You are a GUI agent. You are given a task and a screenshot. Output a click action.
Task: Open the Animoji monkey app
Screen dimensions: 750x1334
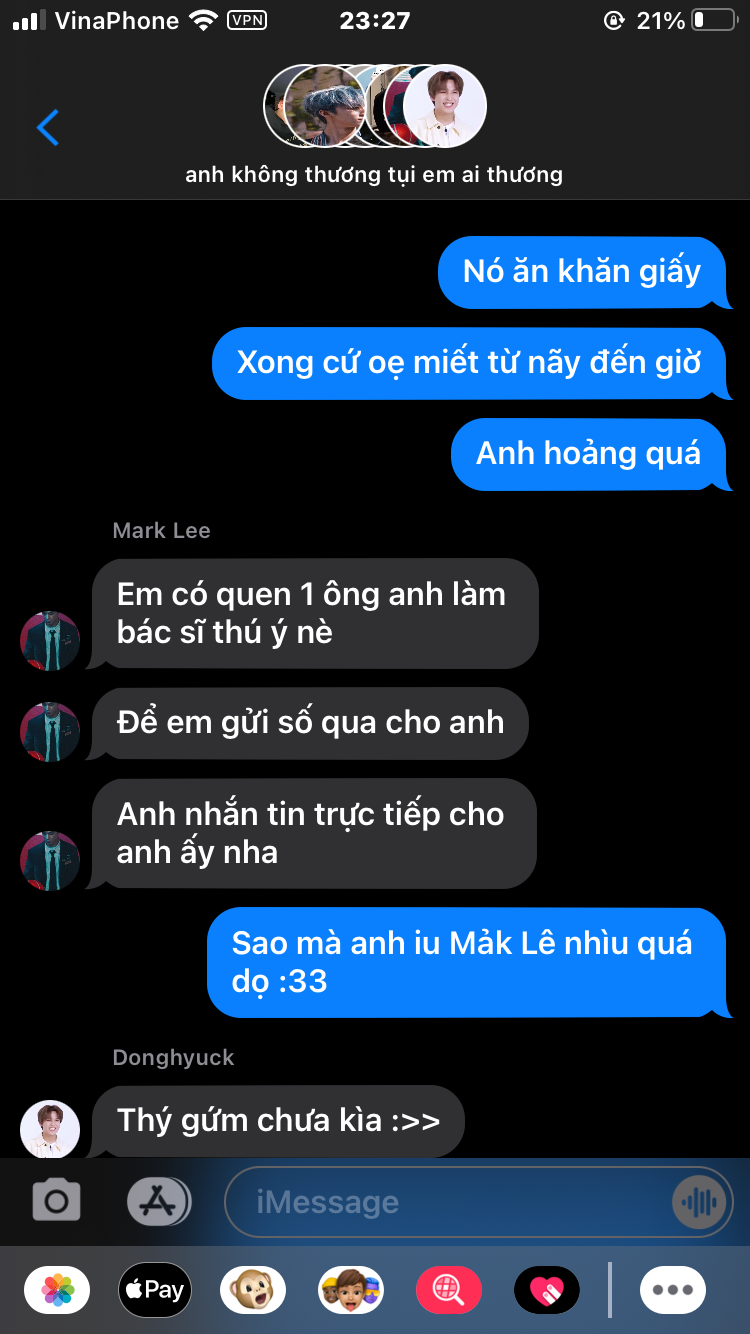tap(253, 1290)
